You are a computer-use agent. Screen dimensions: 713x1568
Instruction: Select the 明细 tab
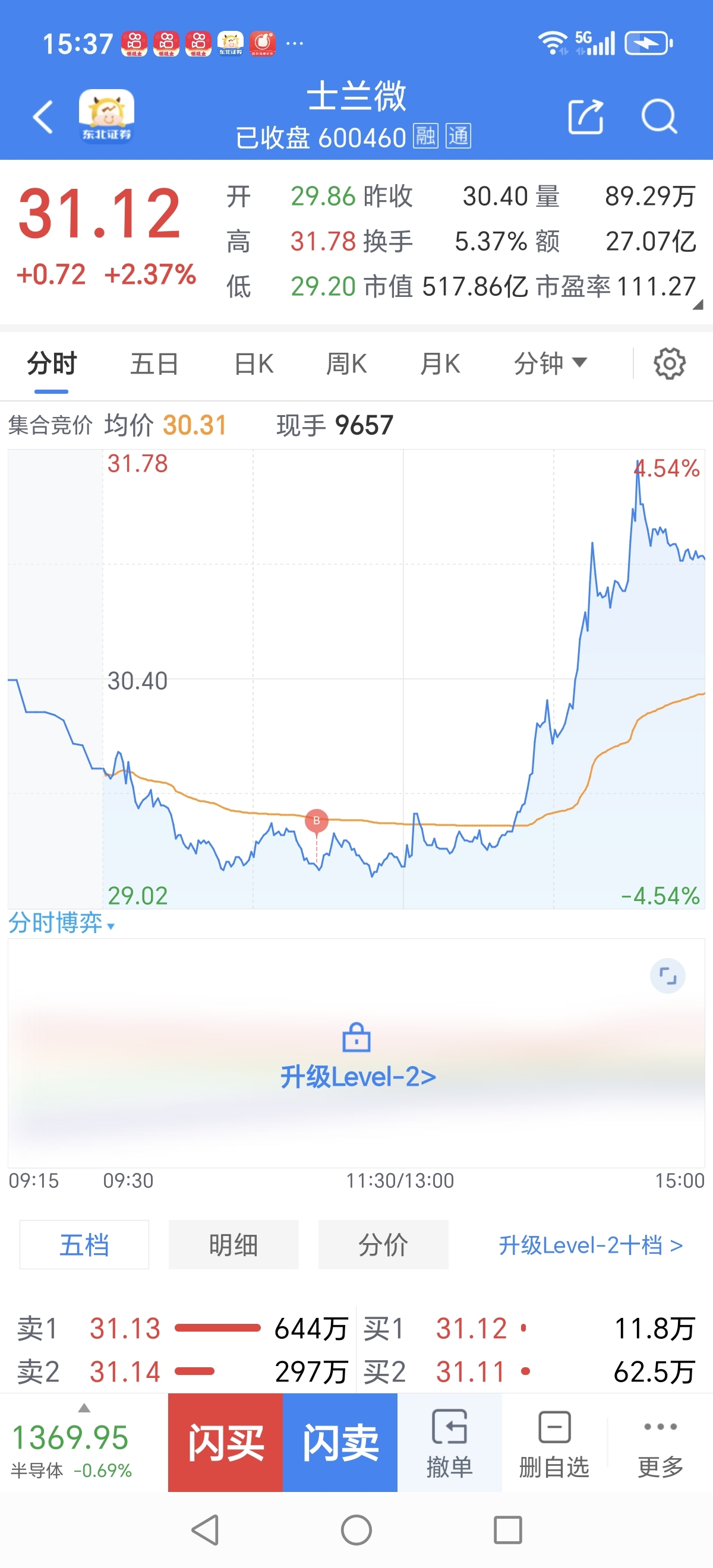click(233, 1244)
